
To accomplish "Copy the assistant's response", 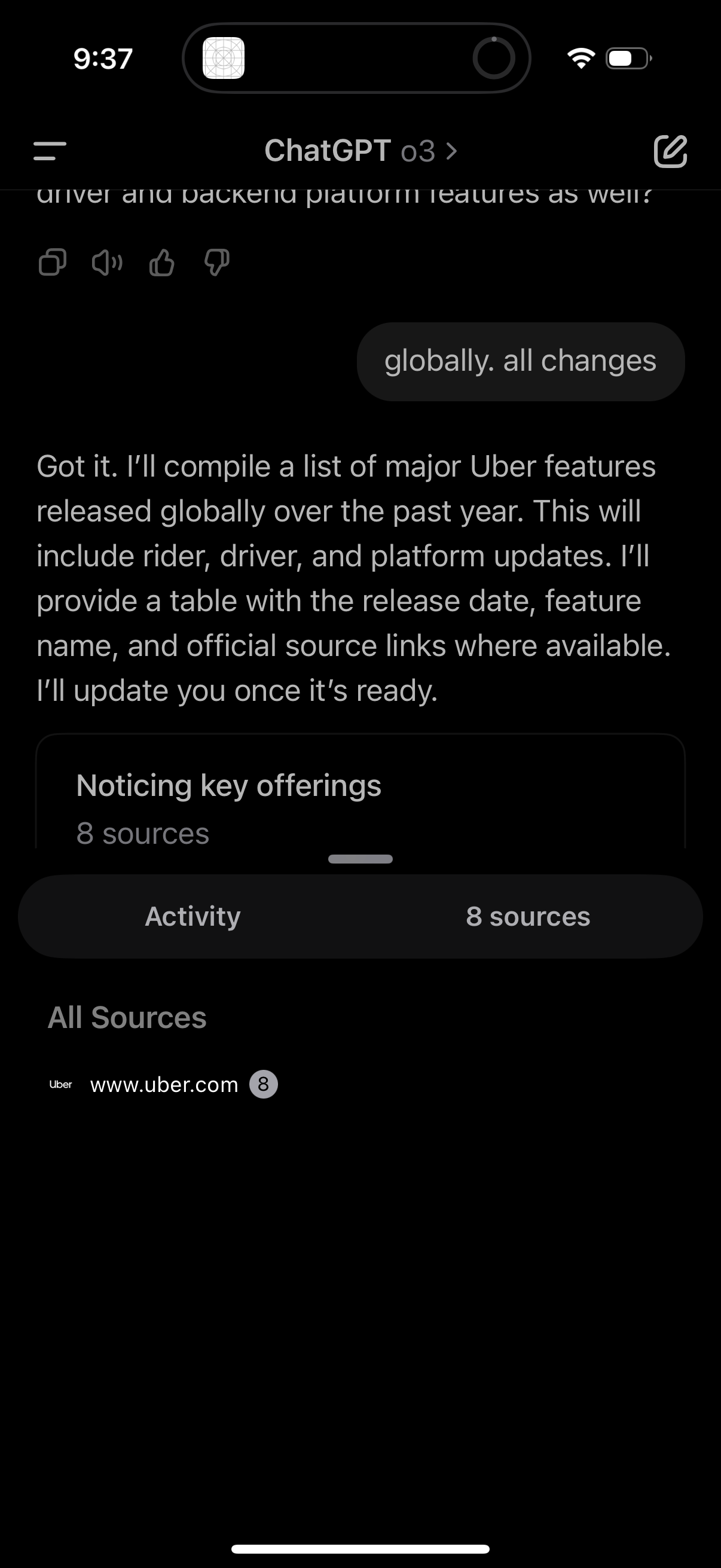I will [x=53, y=262].
